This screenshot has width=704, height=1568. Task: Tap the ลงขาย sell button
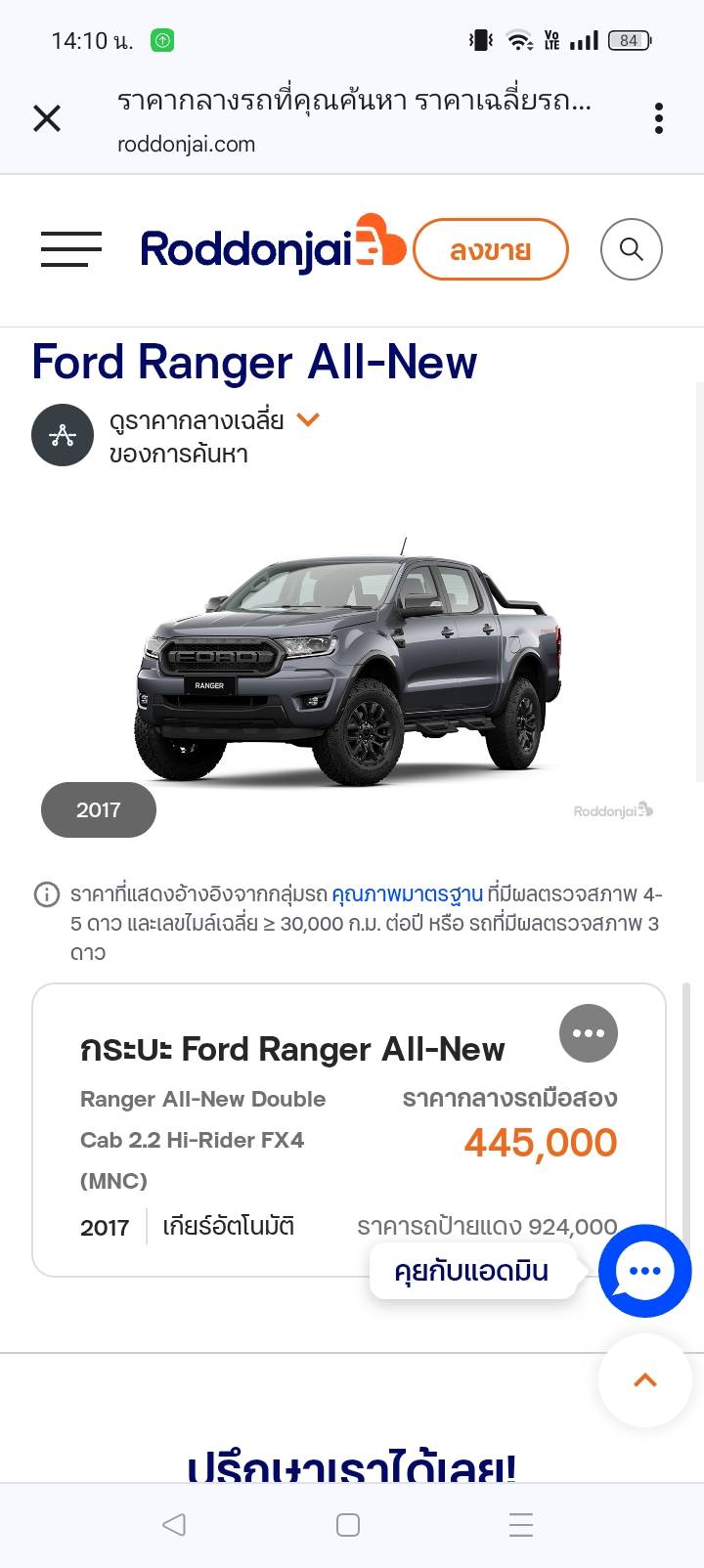tap(490, 250)
